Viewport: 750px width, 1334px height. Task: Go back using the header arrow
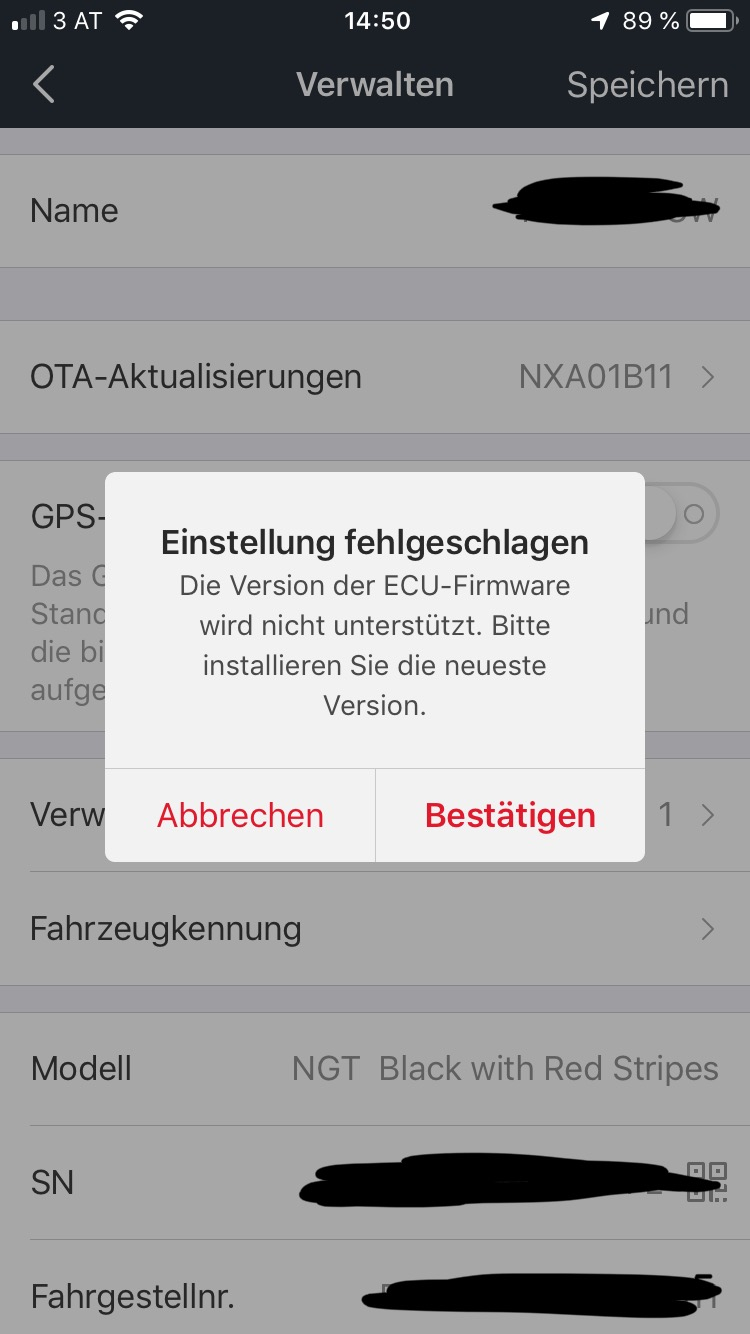[43, 85]
